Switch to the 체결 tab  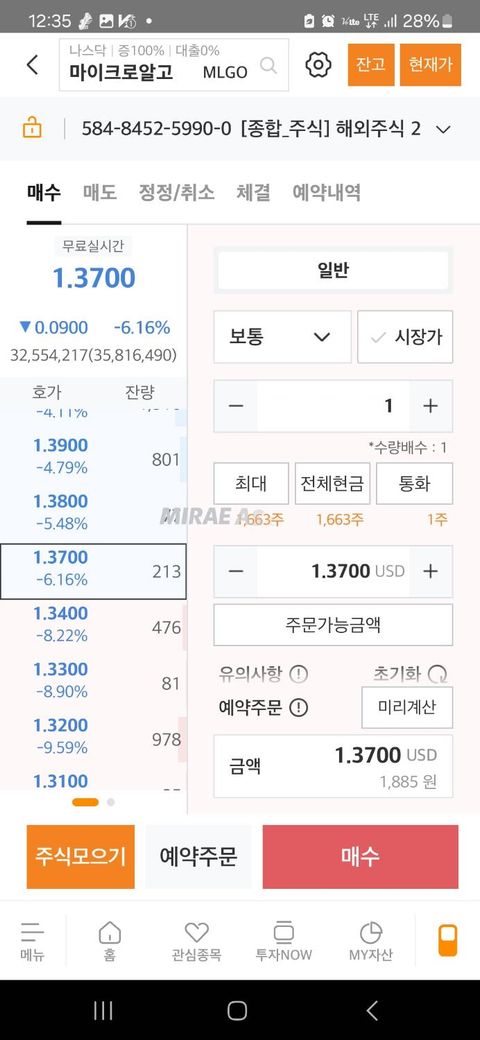253,193
